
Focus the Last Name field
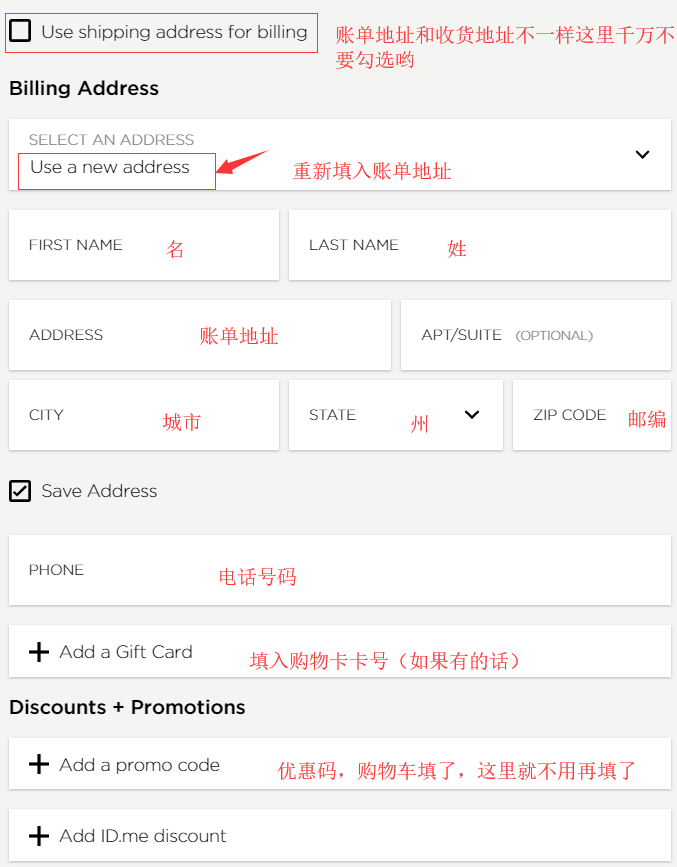(479, 245)
